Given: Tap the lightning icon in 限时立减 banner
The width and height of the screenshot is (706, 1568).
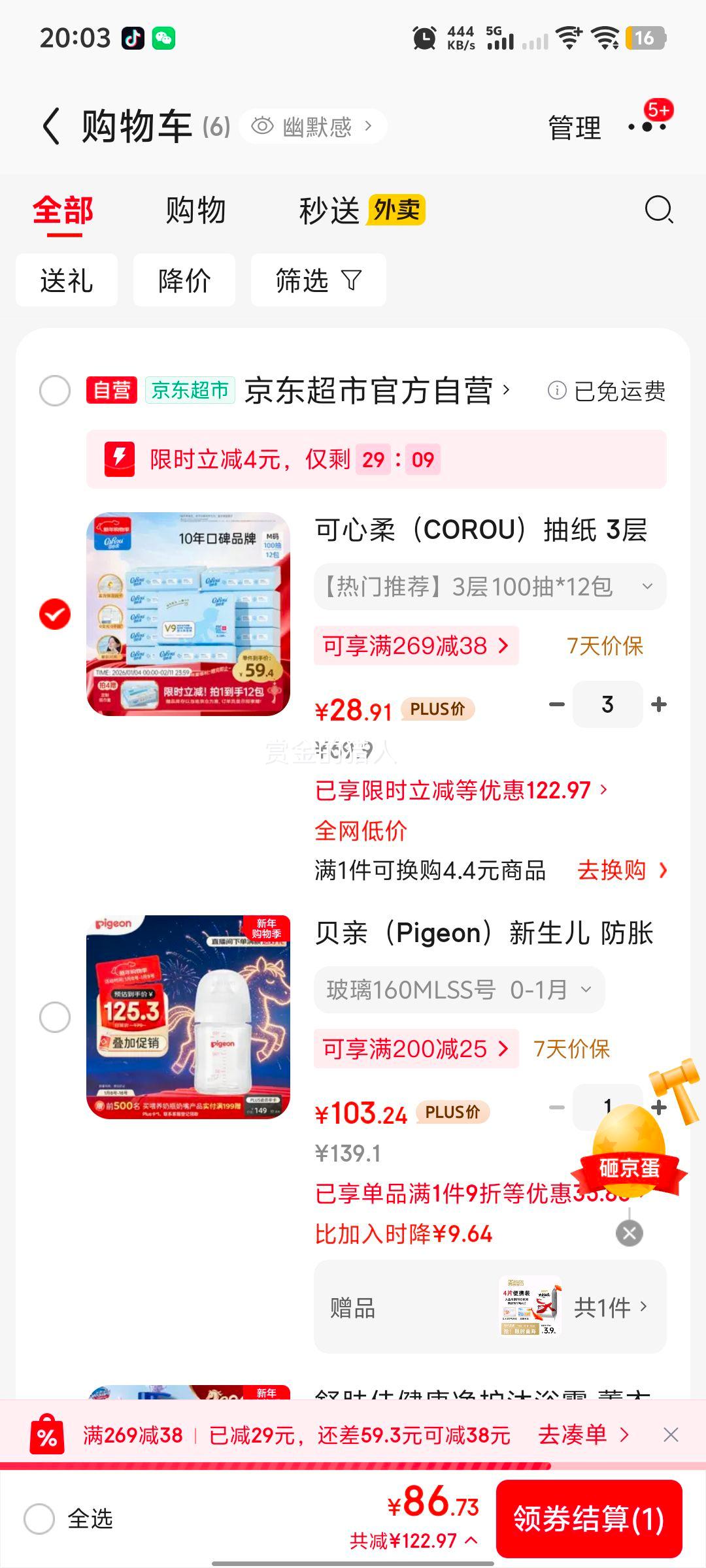Looking at the screenshot, I should tap(121, 460).
